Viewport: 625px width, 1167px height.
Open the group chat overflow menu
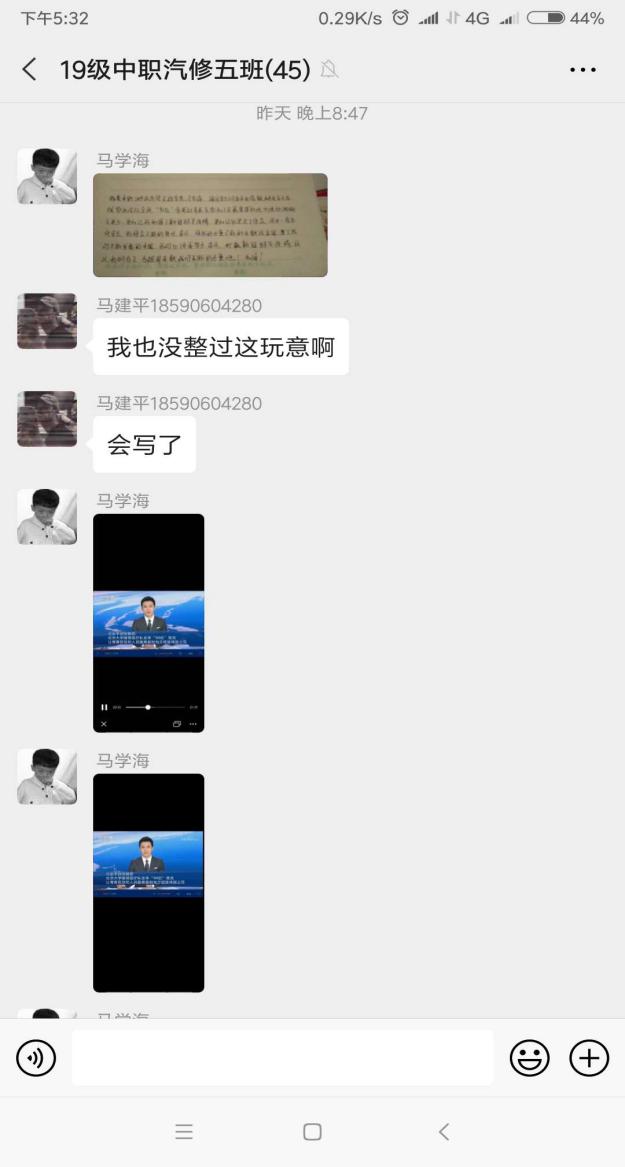[x=582, y=70]
